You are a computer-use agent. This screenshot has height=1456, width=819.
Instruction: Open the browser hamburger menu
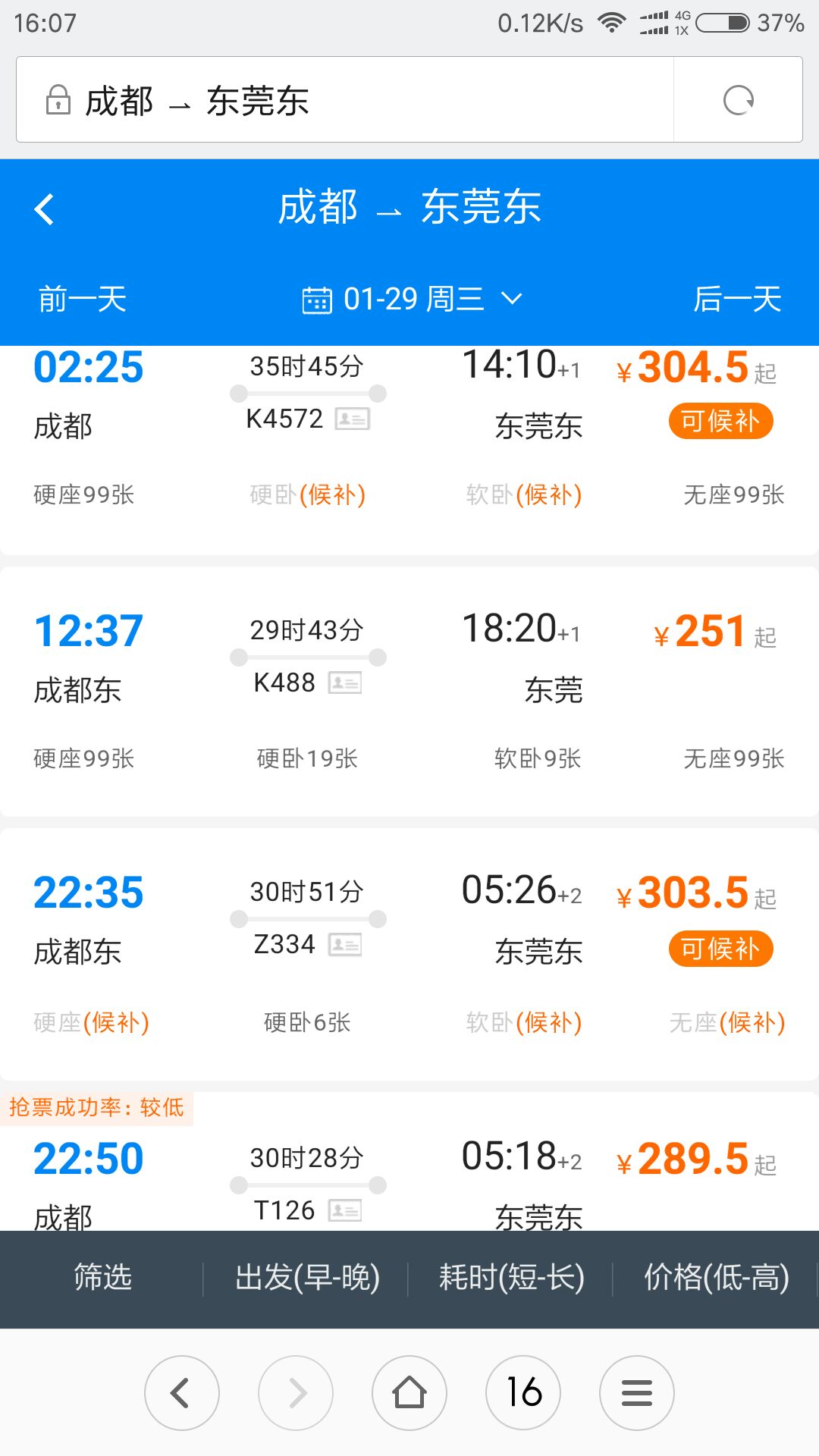tap(637, 1392)
